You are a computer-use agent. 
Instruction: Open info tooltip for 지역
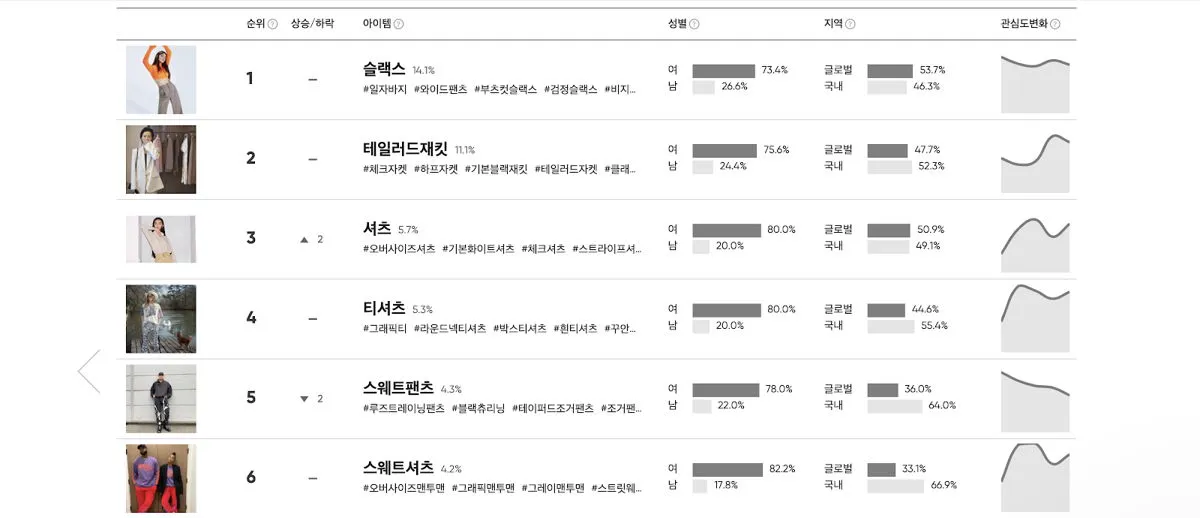(x=850, y=24)
